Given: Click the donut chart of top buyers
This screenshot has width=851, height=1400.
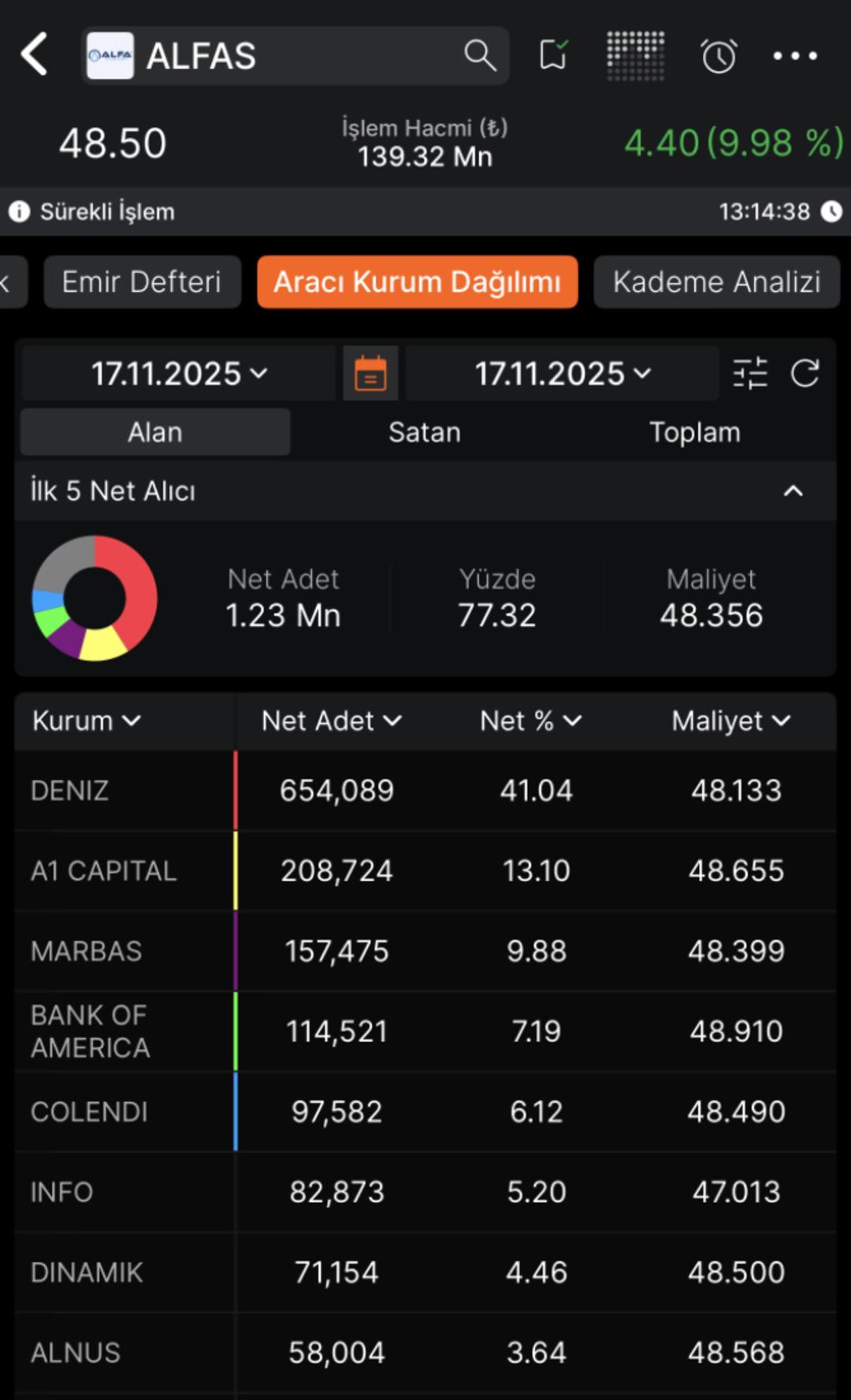Looking at the screenshot, I should tap(93, 597).
